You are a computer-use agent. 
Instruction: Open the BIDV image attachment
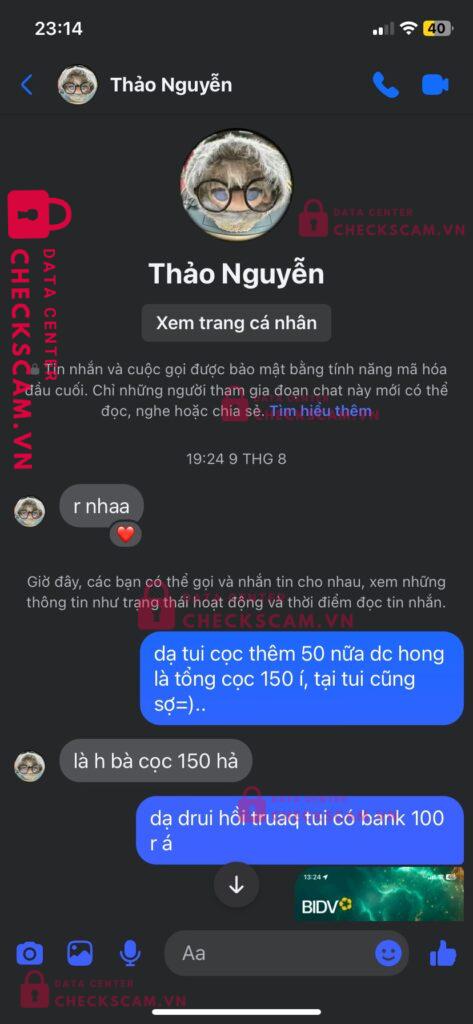(379, 893)
